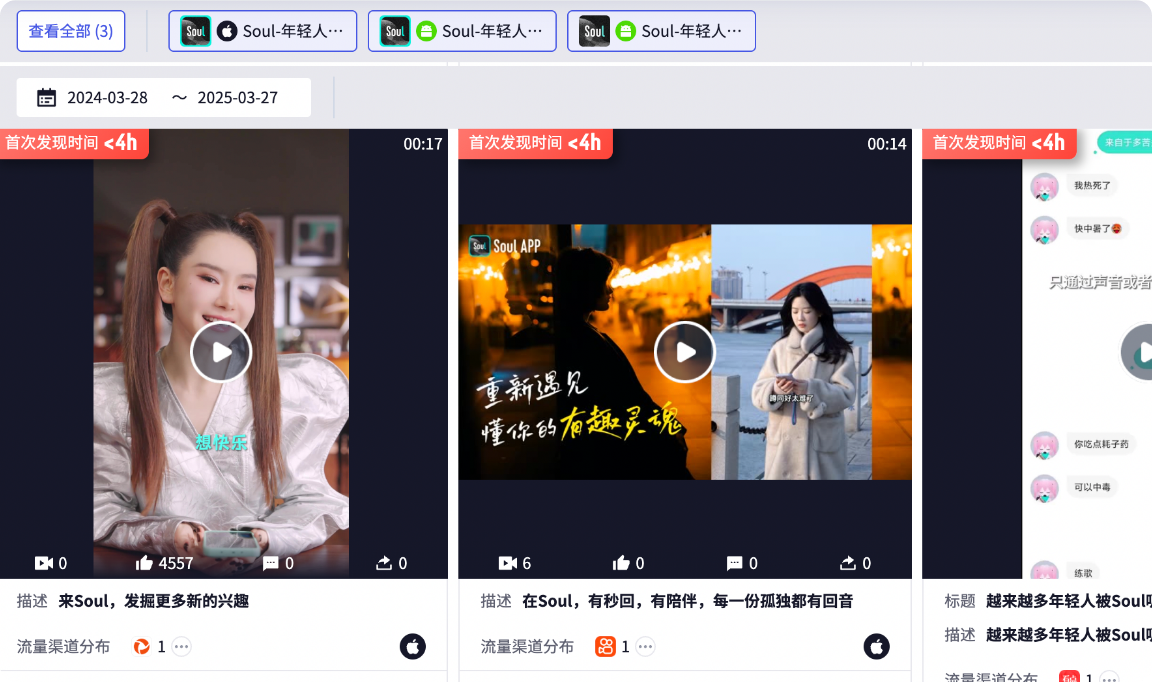The height and width of the screenshot is (682, 1152).
Task: Open the date range picker starting 2024-03-28
Action: [163, 98]
